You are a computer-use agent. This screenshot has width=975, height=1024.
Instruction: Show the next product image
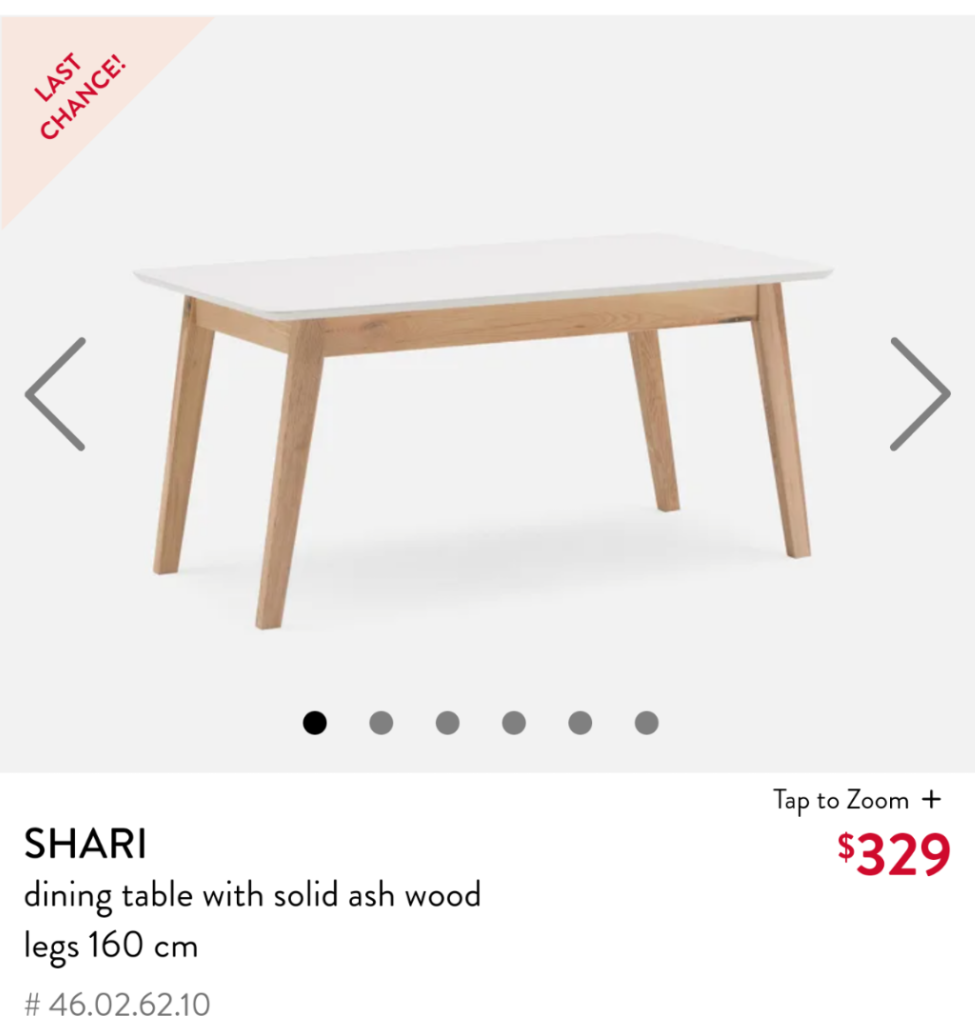click(919, 394)
